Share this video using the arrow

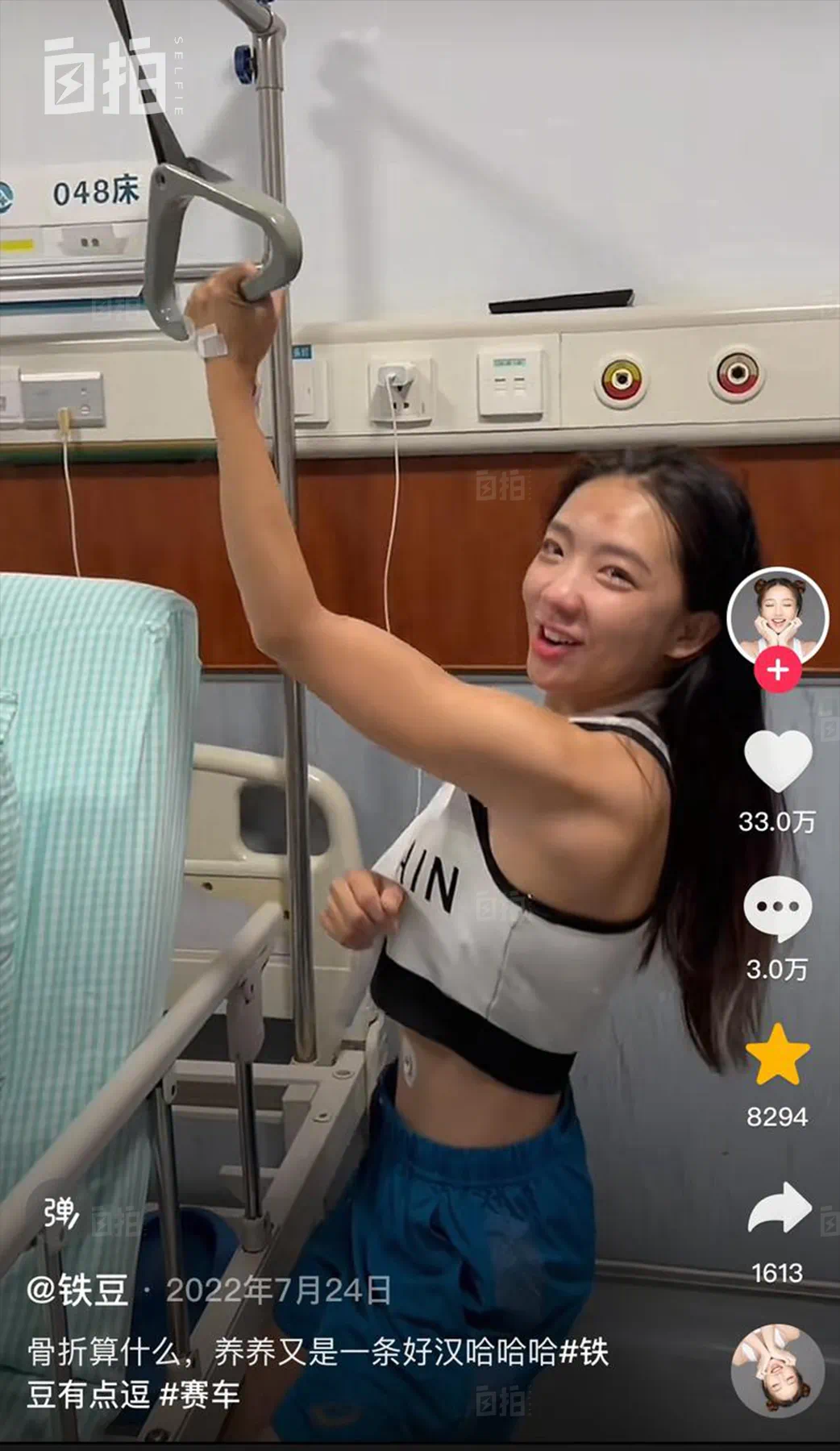coord(777,1208)
